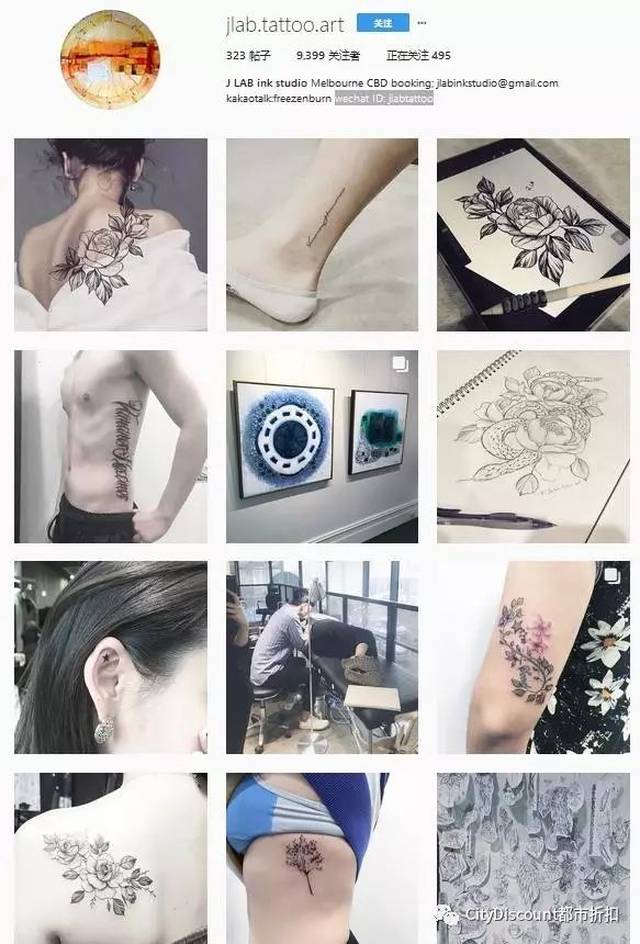Open the colored floral arm tattoo post
640x944 pixels.
[533, 657]
